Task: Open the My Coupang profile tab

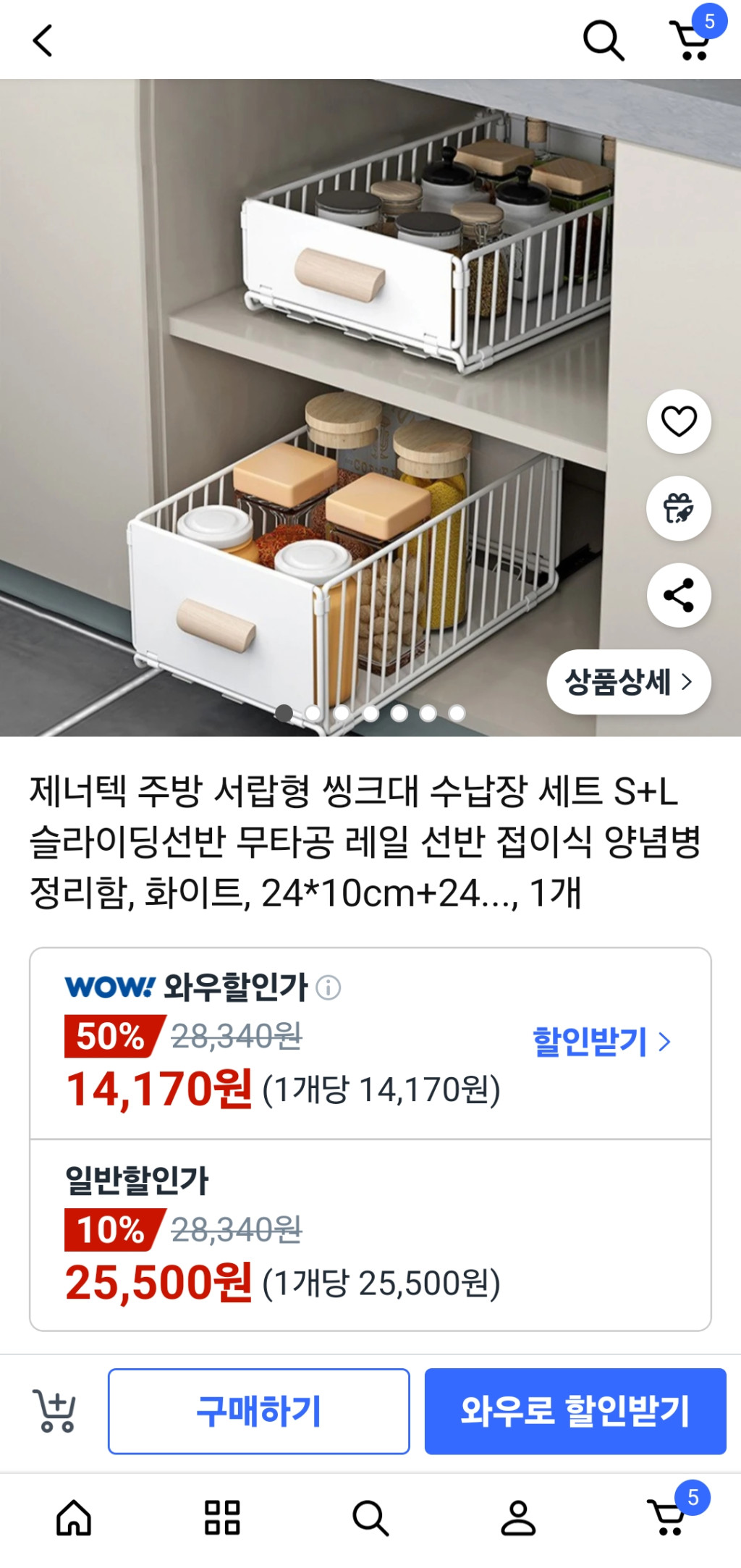Action: (518, 1518)
